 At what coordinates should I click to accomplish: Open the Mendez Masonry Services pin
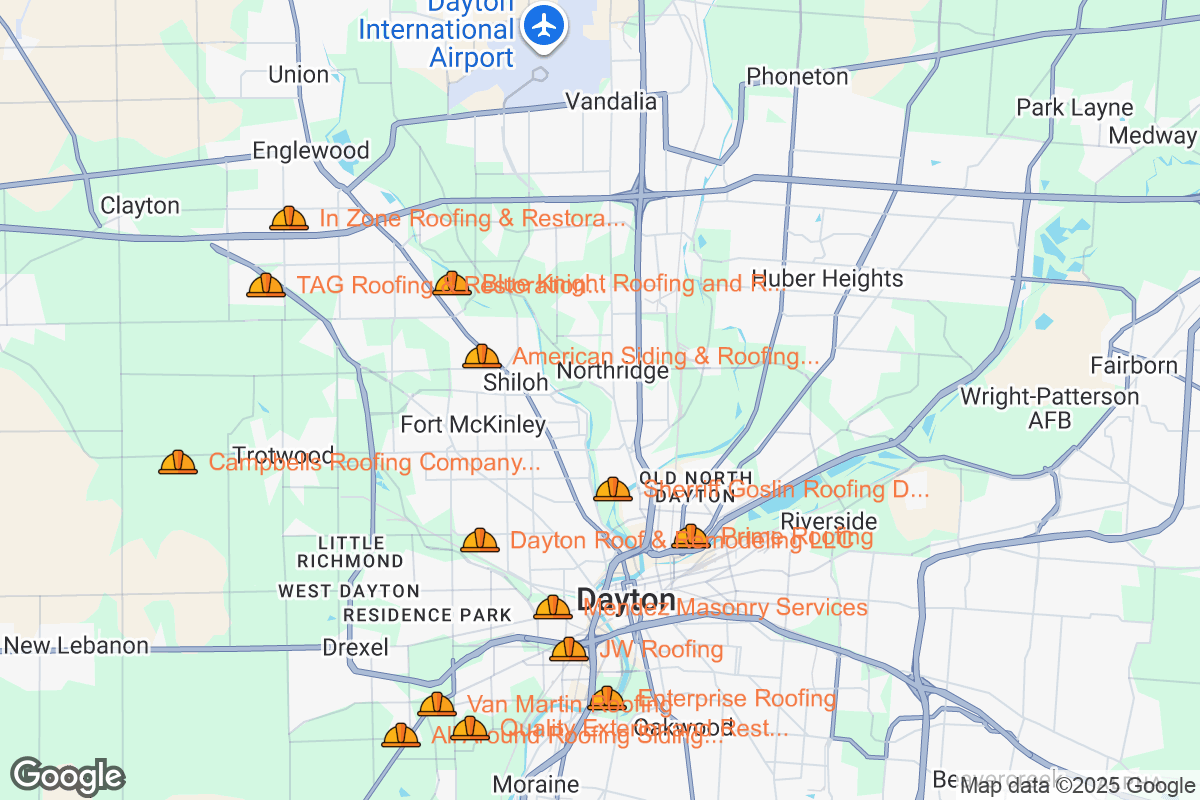(x=553, y=607)
